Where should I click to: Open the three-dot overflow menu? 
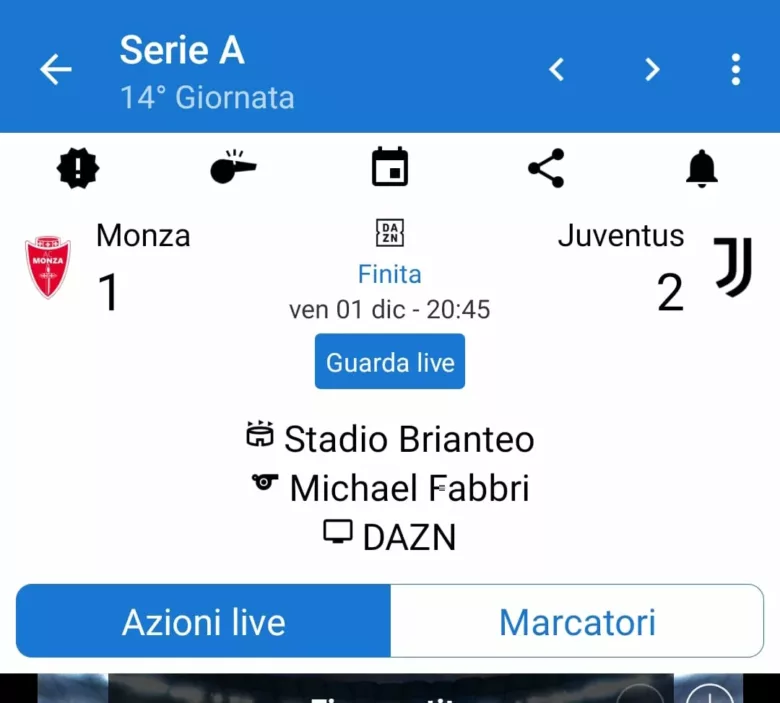click(x=735, y=69)
